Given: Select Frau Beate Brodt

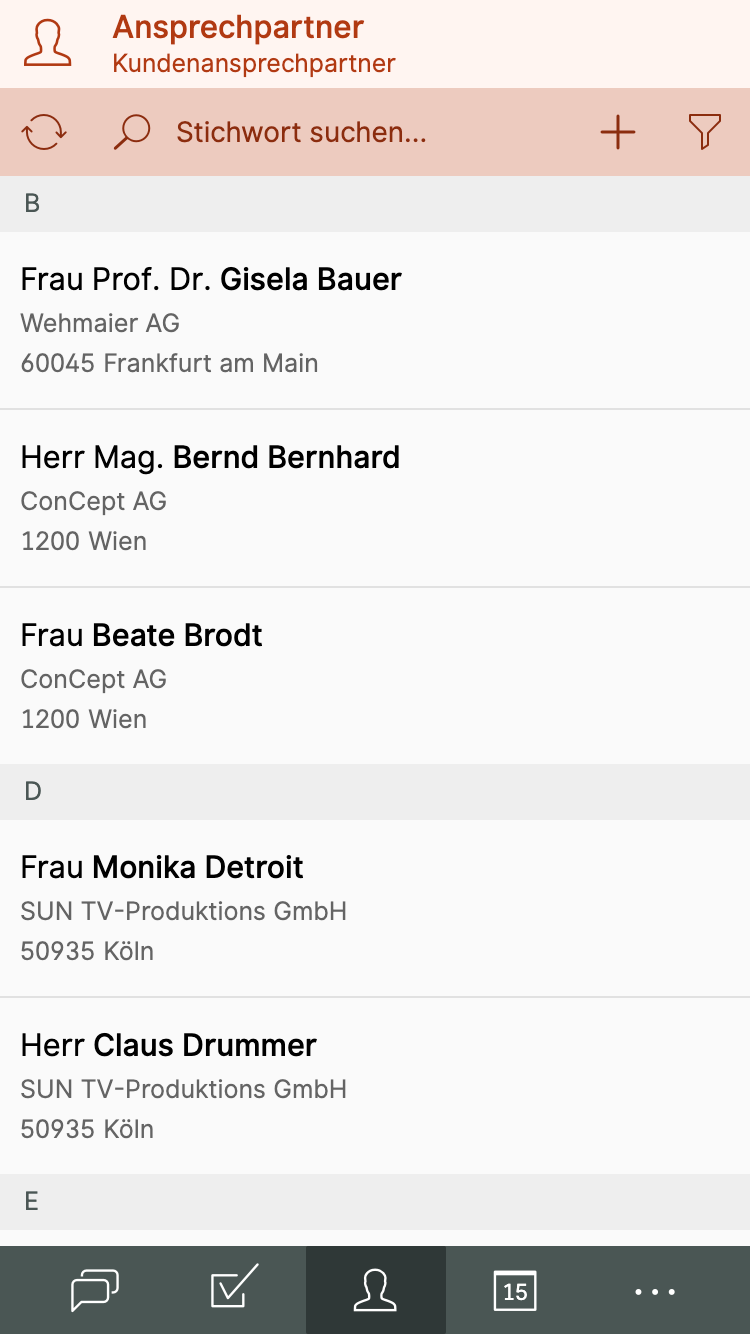Looking at the screenshot, I should pos(375,676).
